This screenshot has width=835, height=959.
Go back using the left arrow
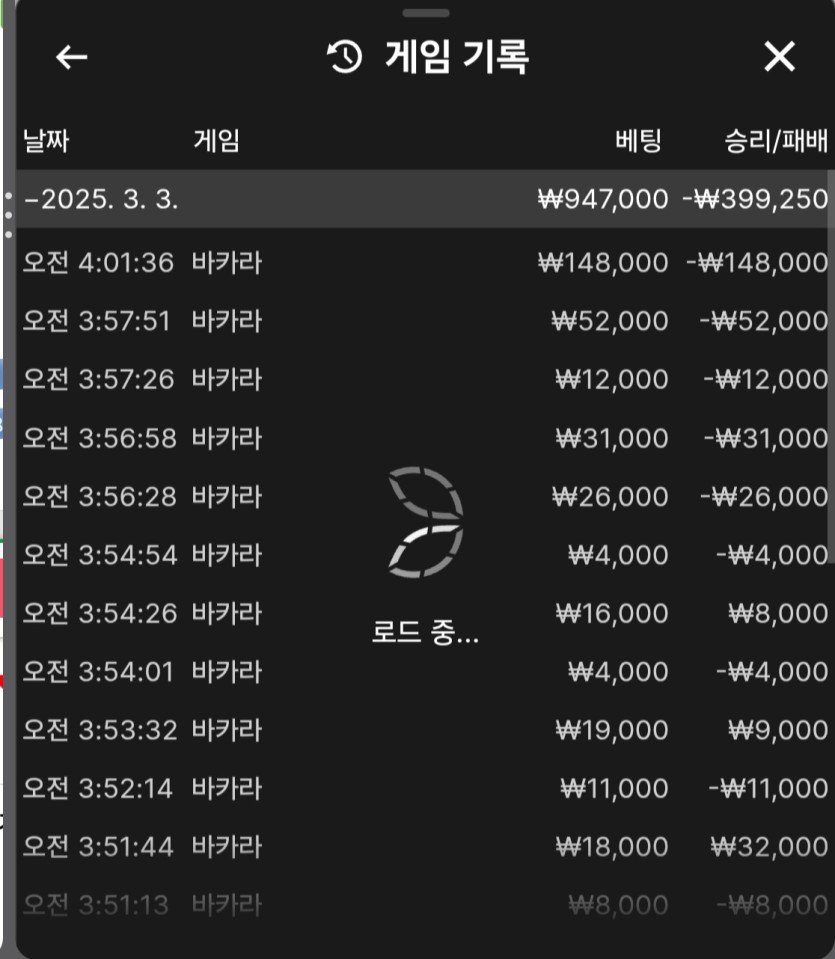point(72,58)
